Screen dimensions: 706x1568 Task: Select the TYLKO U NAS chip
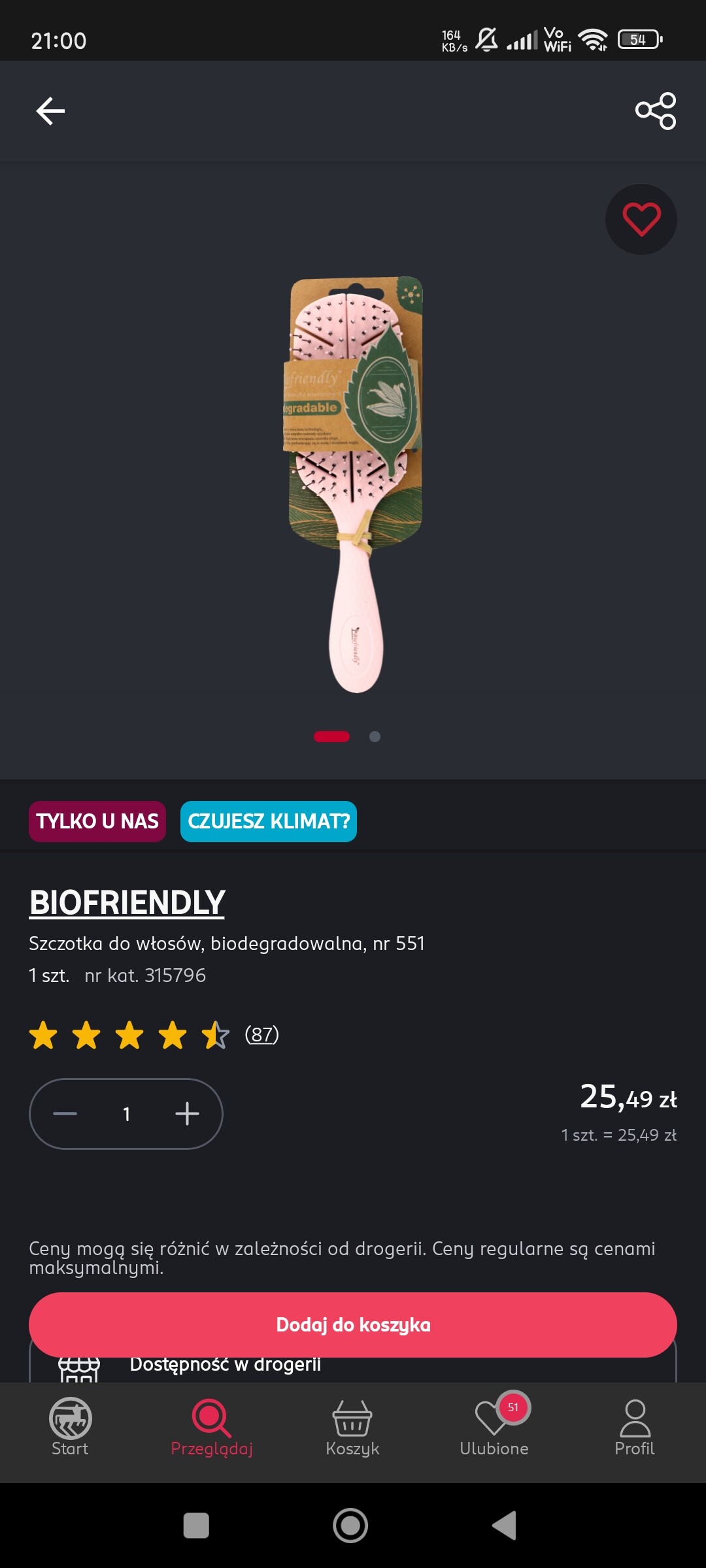[97, 821]
